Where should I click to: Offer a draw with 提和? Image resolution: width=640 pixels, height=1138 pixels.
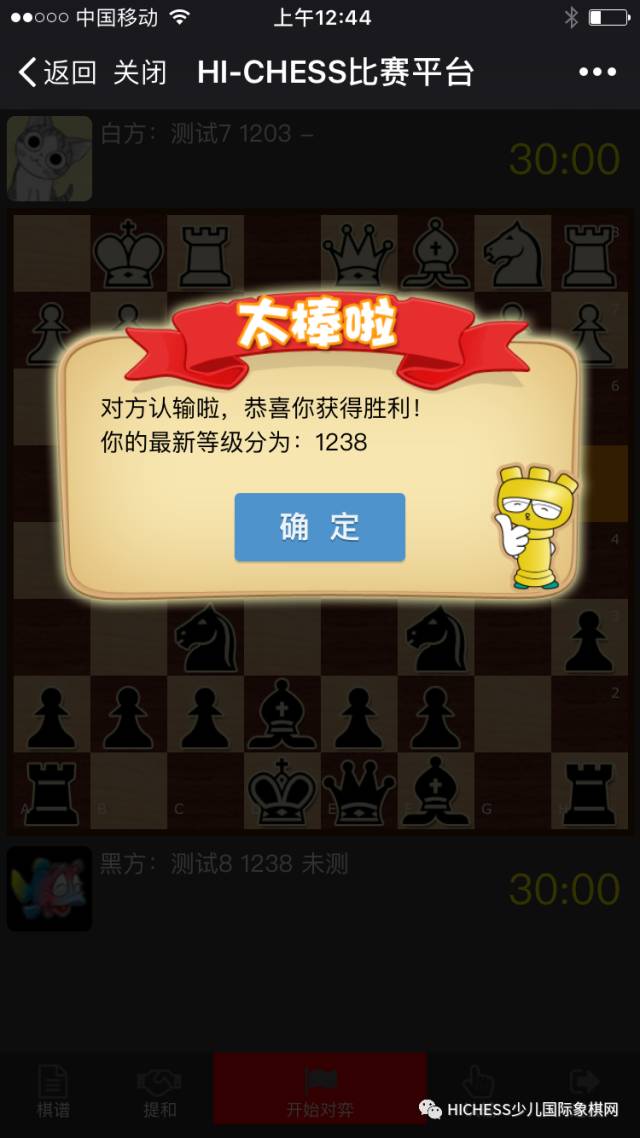pyautogui.click(x=158, y=1092)
